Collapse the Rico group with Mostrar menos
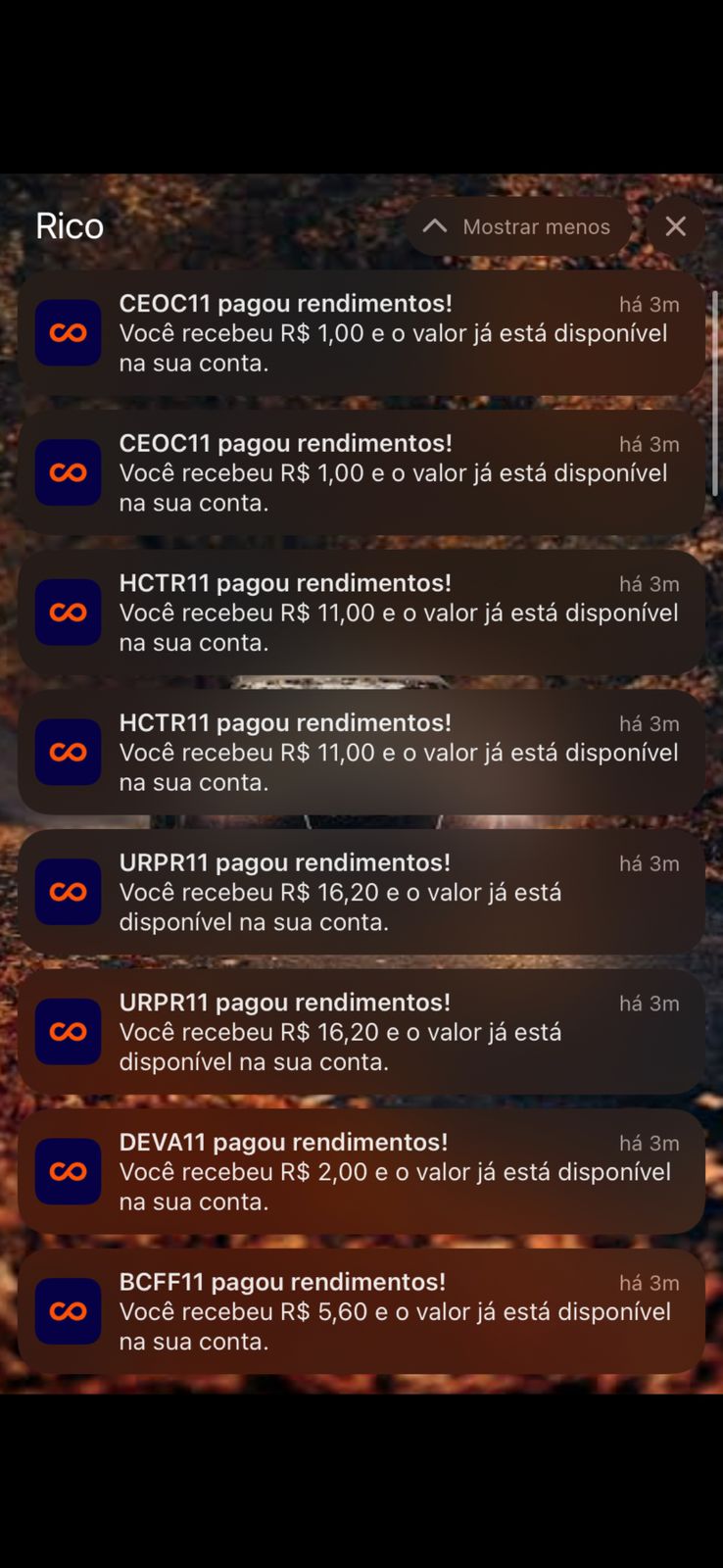 [518, 226]
